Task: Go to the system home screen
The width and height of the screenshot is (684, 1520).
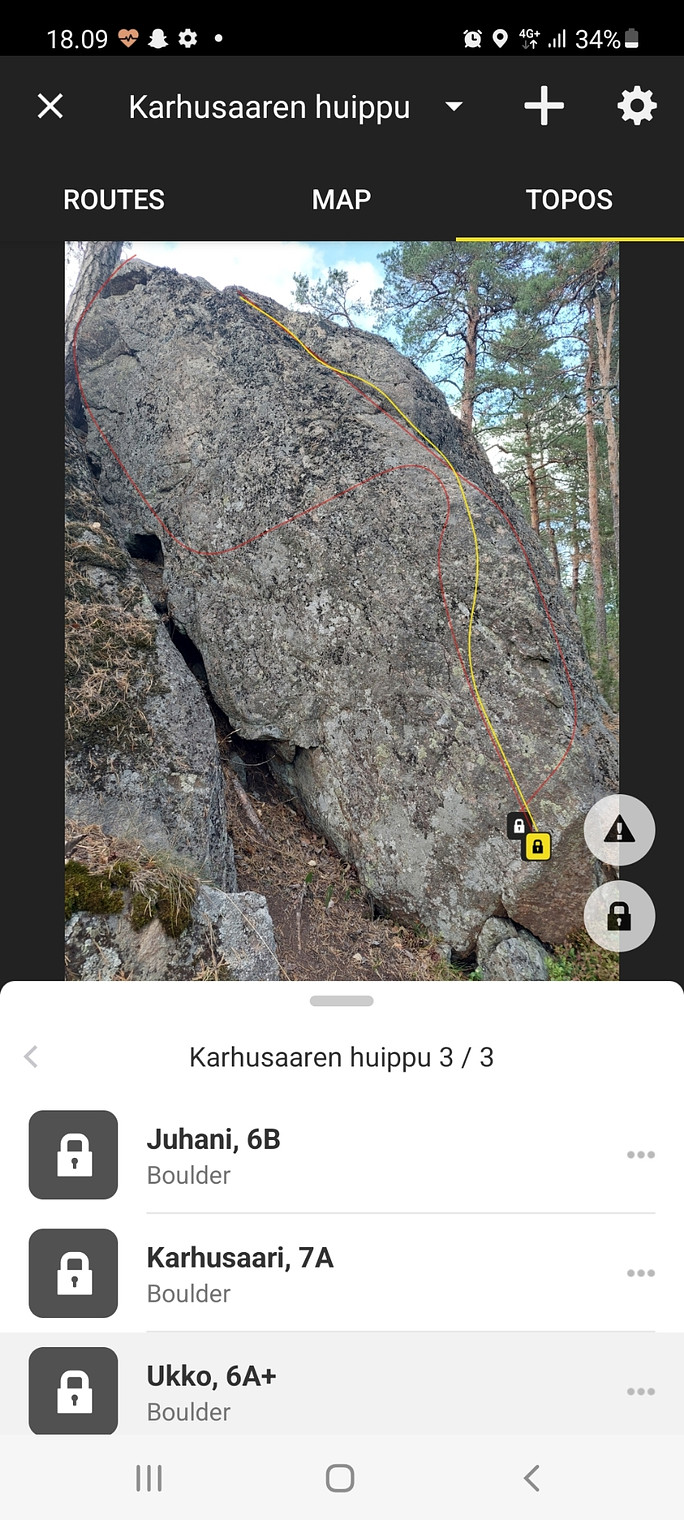Action: [340, 1478]
